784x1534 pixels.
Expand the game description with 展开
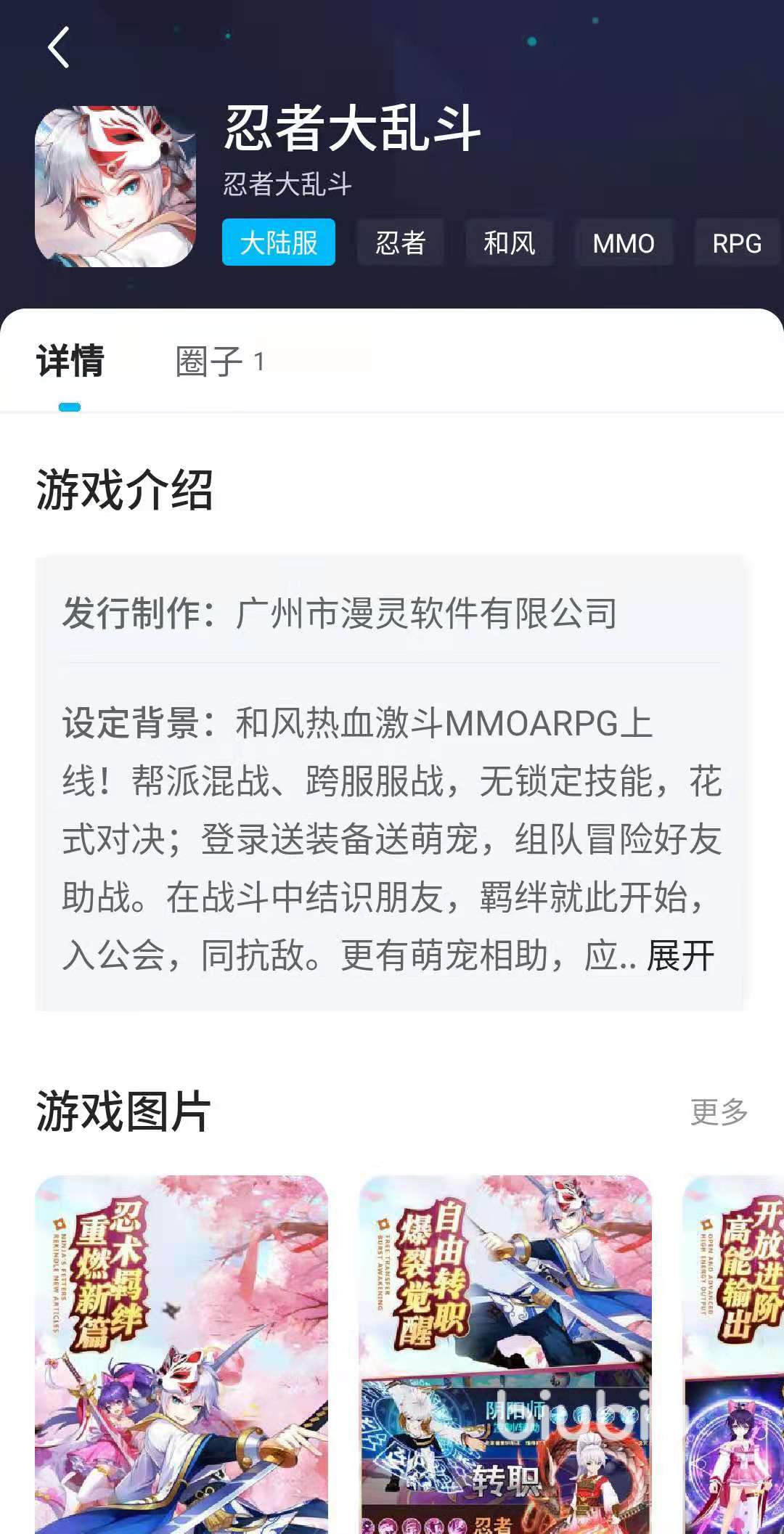pyautogui.click(x=680, y=955)
